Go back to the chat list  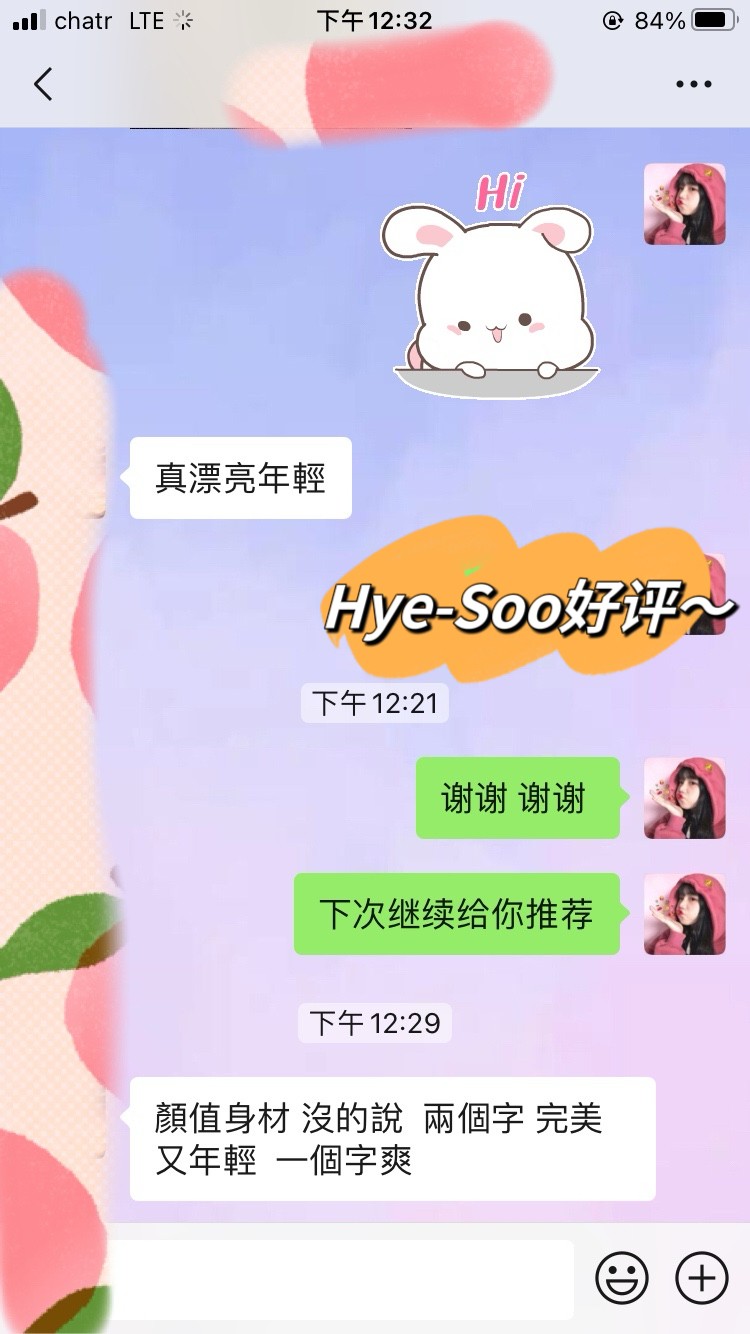42,85
